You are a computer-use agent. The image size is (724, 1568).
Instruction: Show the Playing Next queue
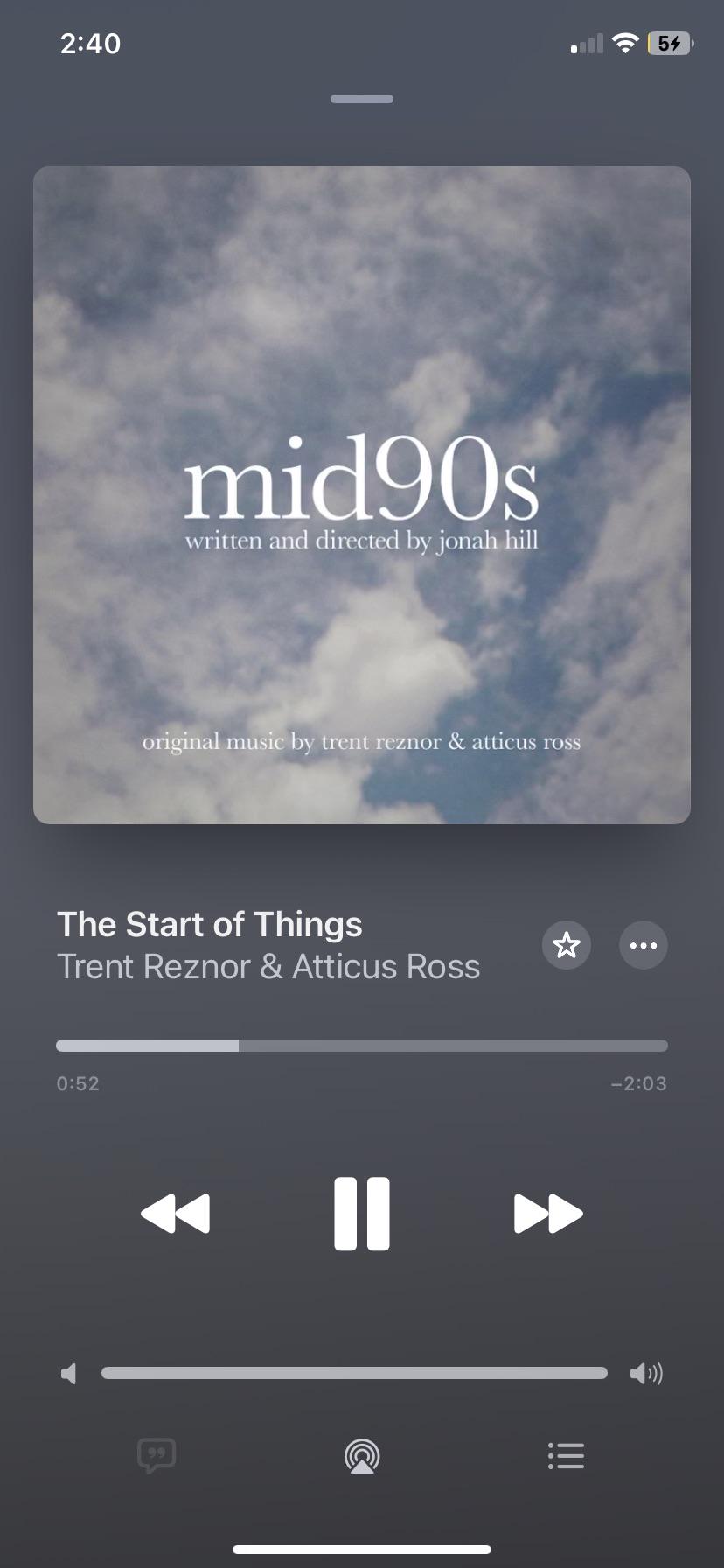point(566,1455)
